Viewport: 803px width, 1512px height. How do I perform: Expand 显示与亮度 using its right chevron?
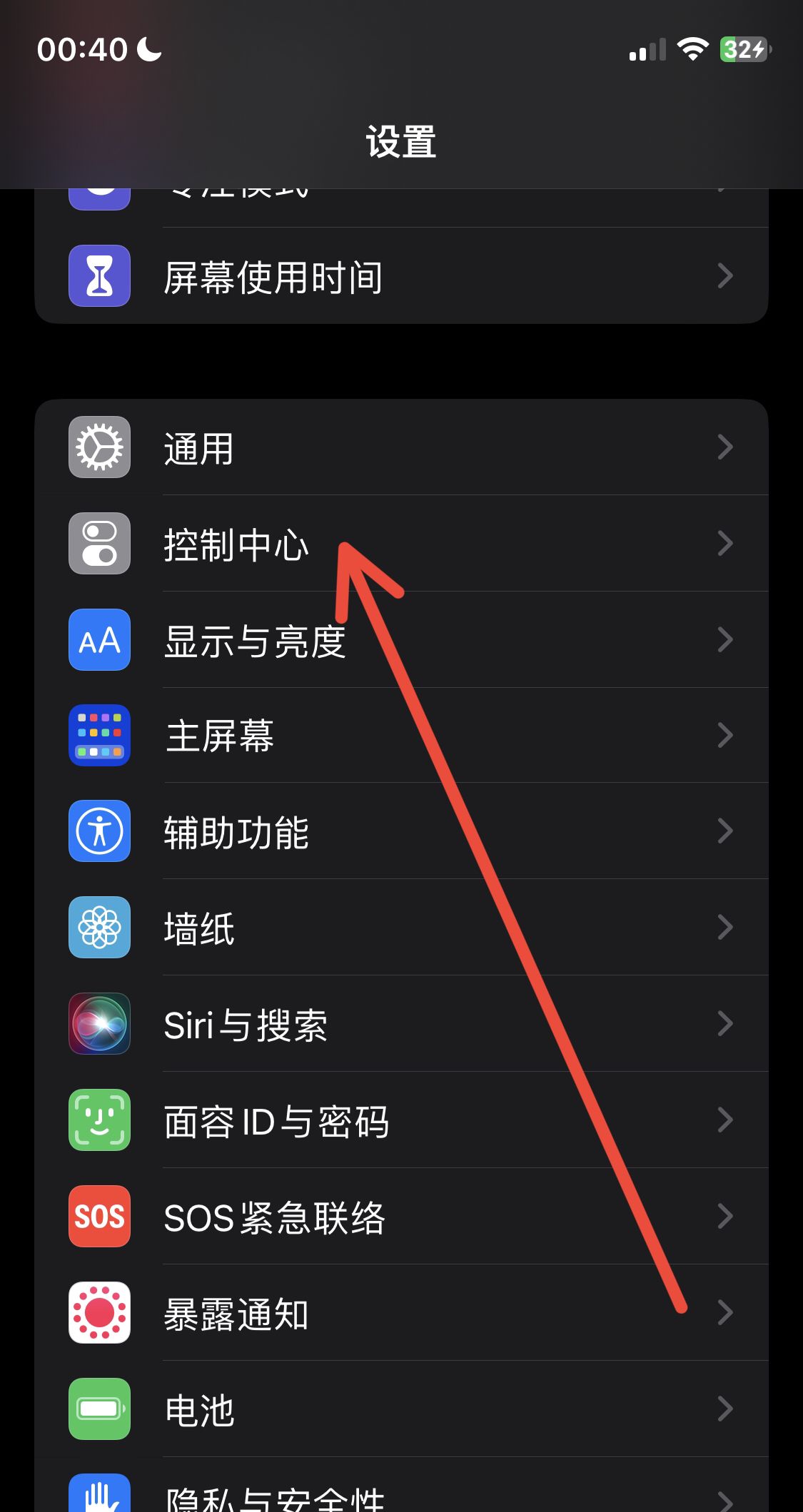pos(726,640)
